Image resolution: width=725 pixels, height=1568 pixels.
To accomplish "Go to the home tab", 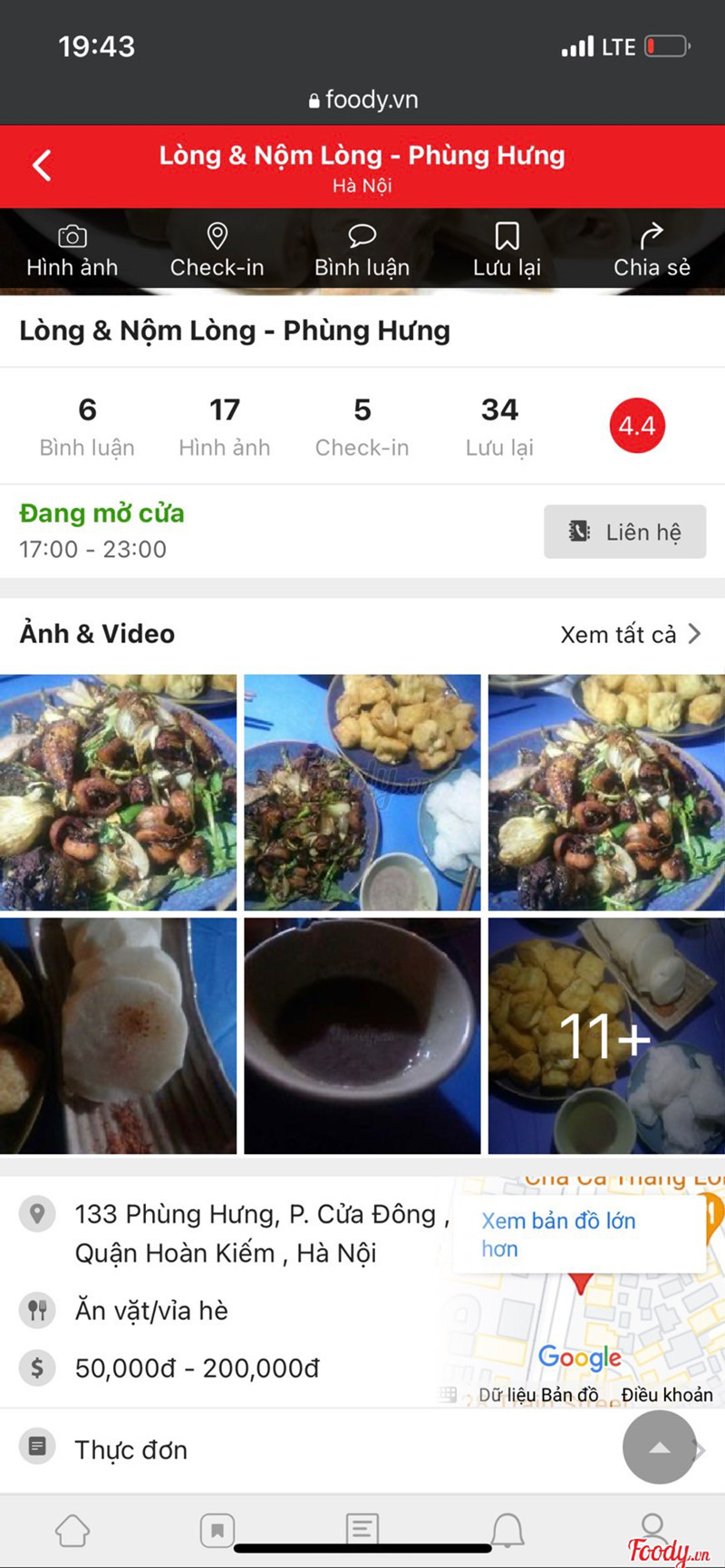I will click(72, 1531).
